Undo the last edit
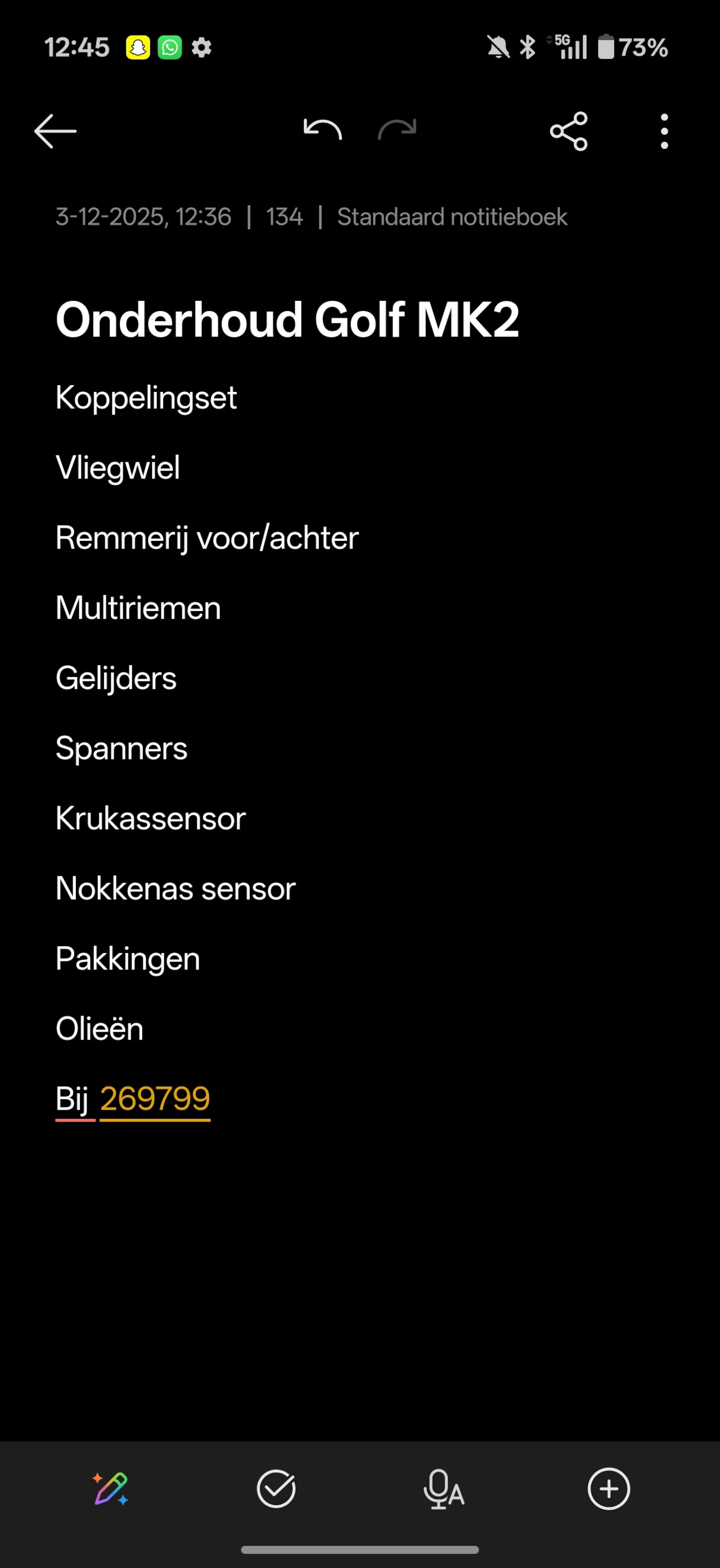 point(322,130)
